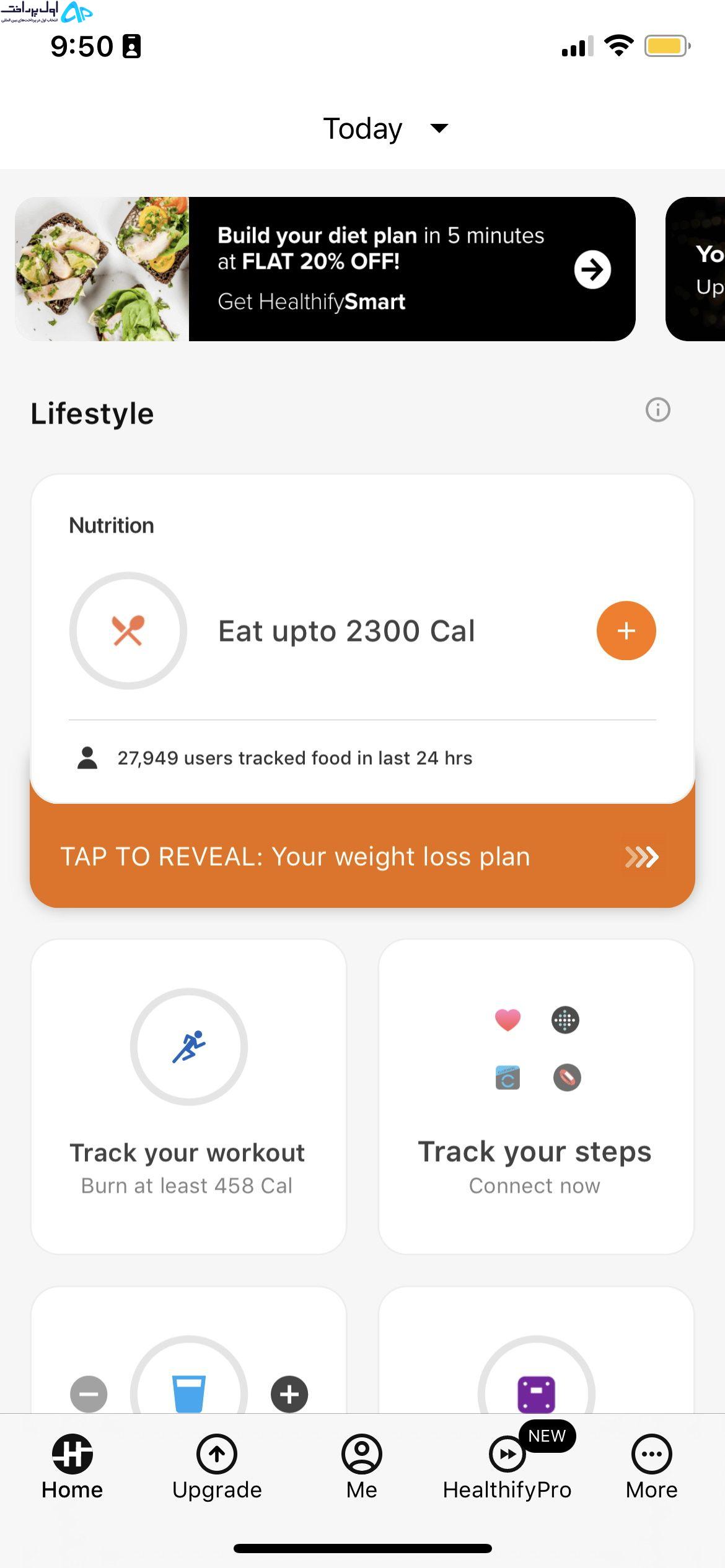The width and height of the screenshot is (725, 1568).
Task: Open the Today date dropdown
Action: coord(385,128)
